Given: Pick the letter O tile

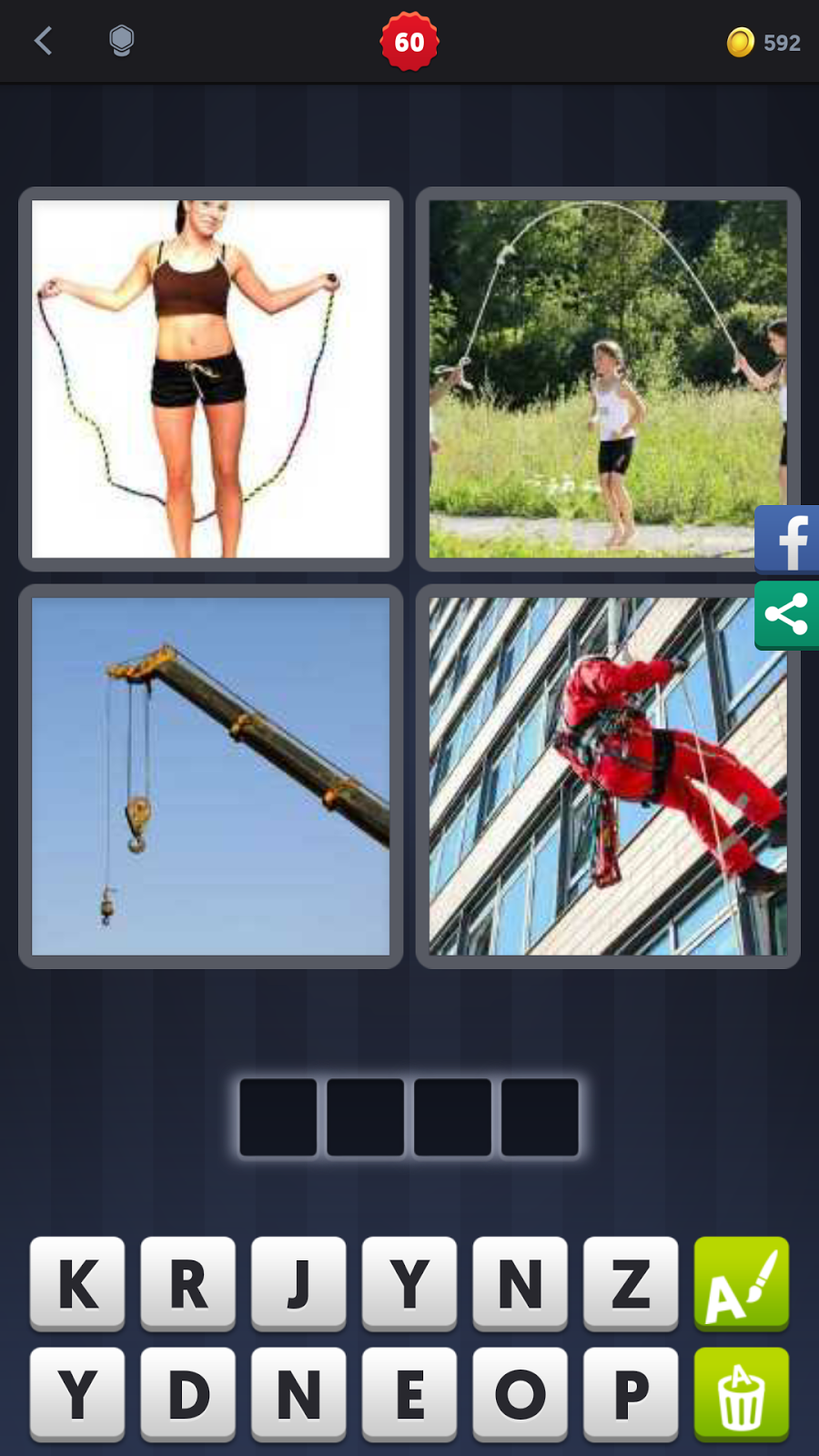Looking at the screenshot, I should click(x=521, y=1393).
